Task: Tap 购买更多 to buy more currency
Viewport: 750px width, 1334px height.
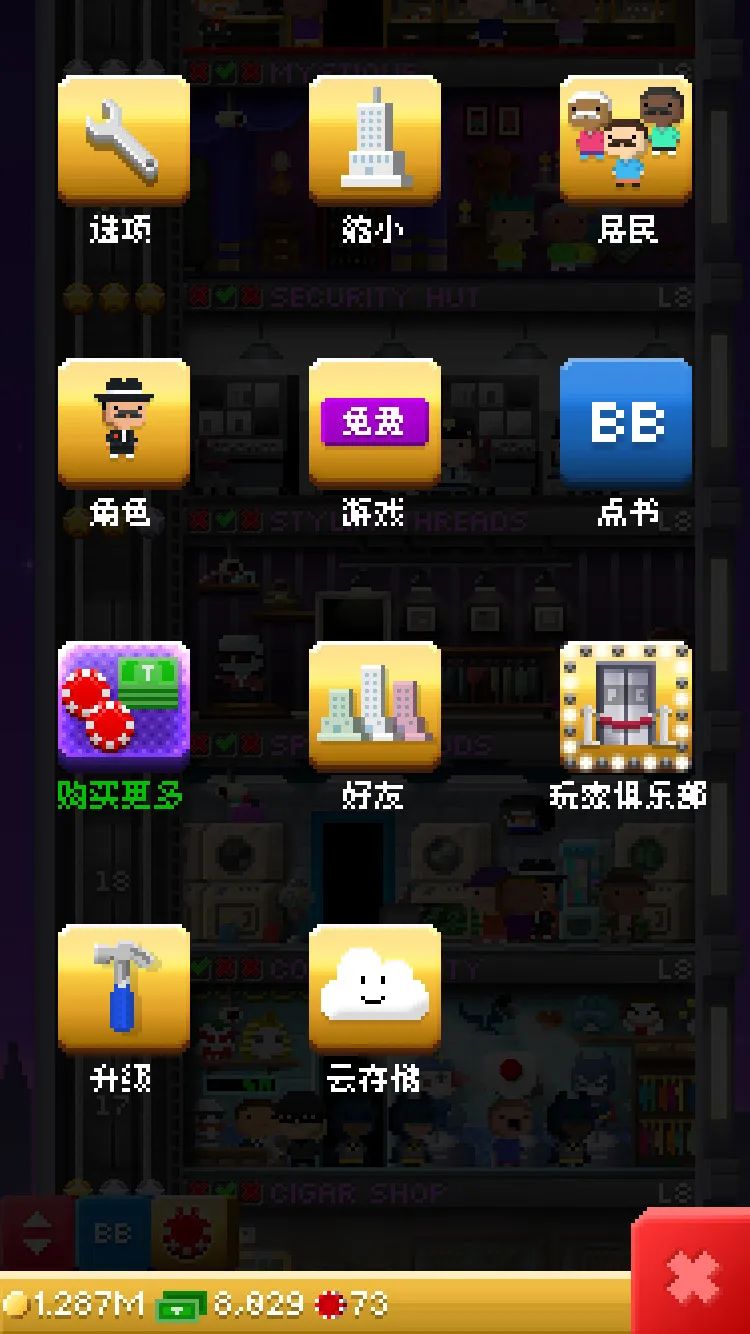Action: 124,707
